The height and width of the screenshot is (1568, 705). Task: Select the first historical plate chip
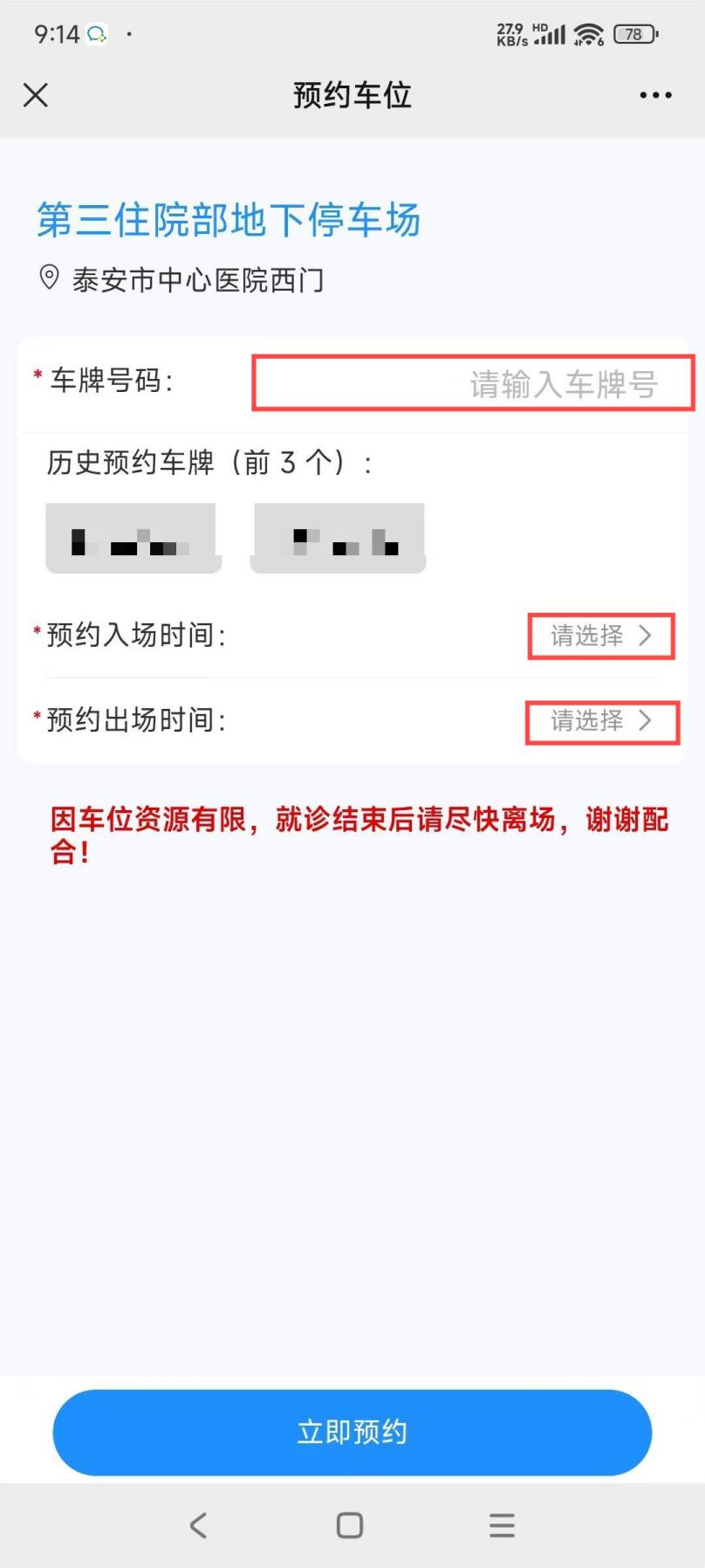(133, 538)
